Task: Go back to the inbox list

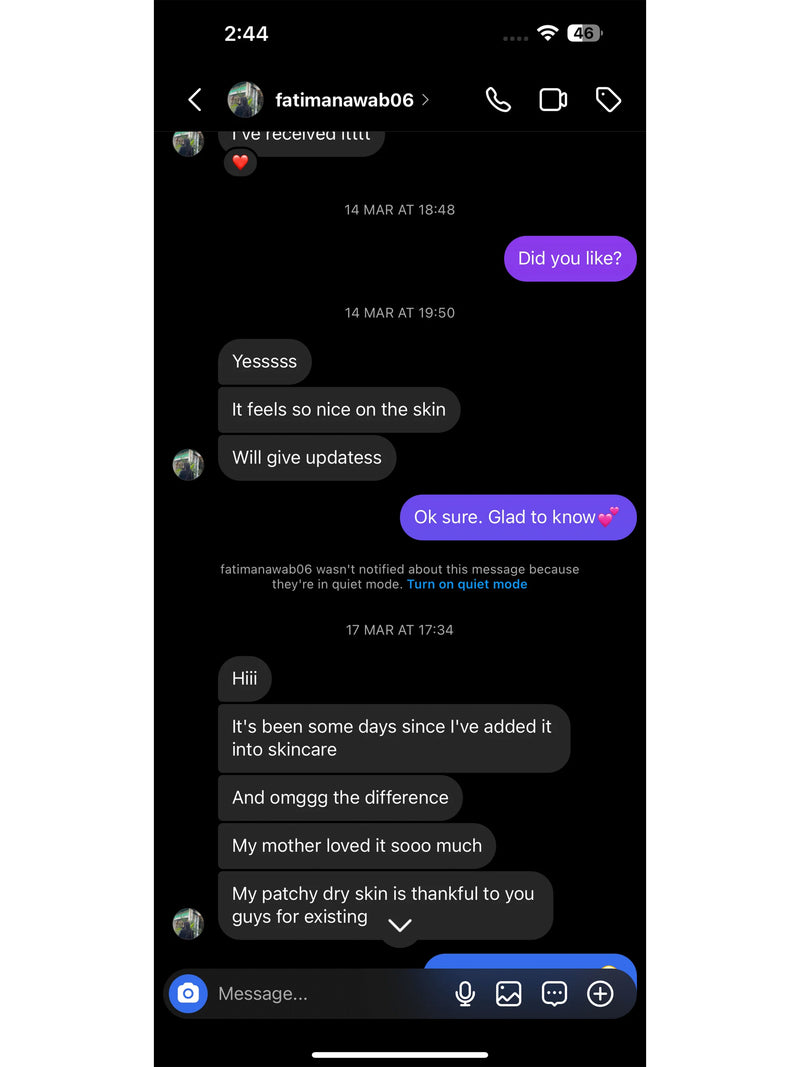Action: 195,100
